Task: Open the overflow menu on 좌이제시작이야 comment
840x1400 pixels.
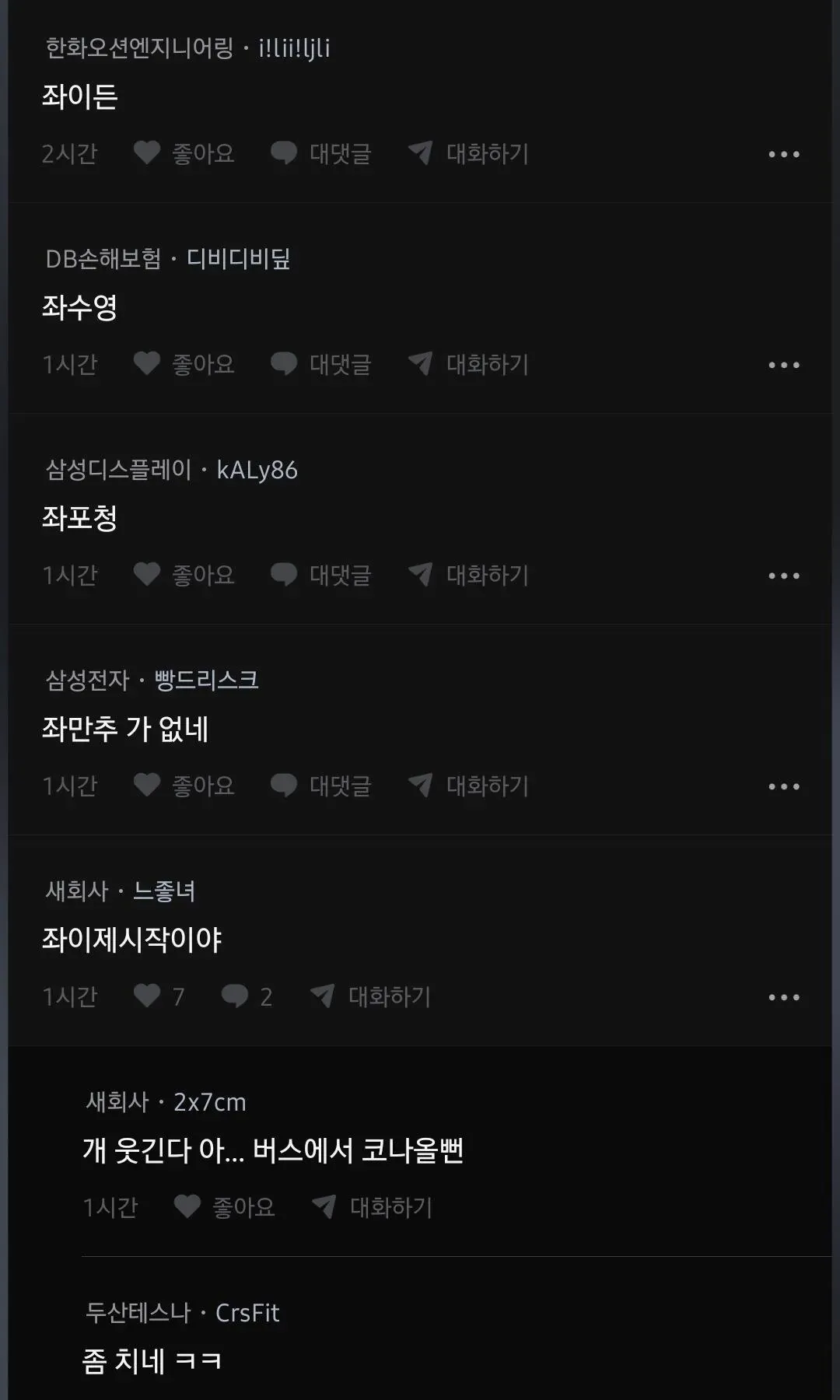Action: pos(786,996)
